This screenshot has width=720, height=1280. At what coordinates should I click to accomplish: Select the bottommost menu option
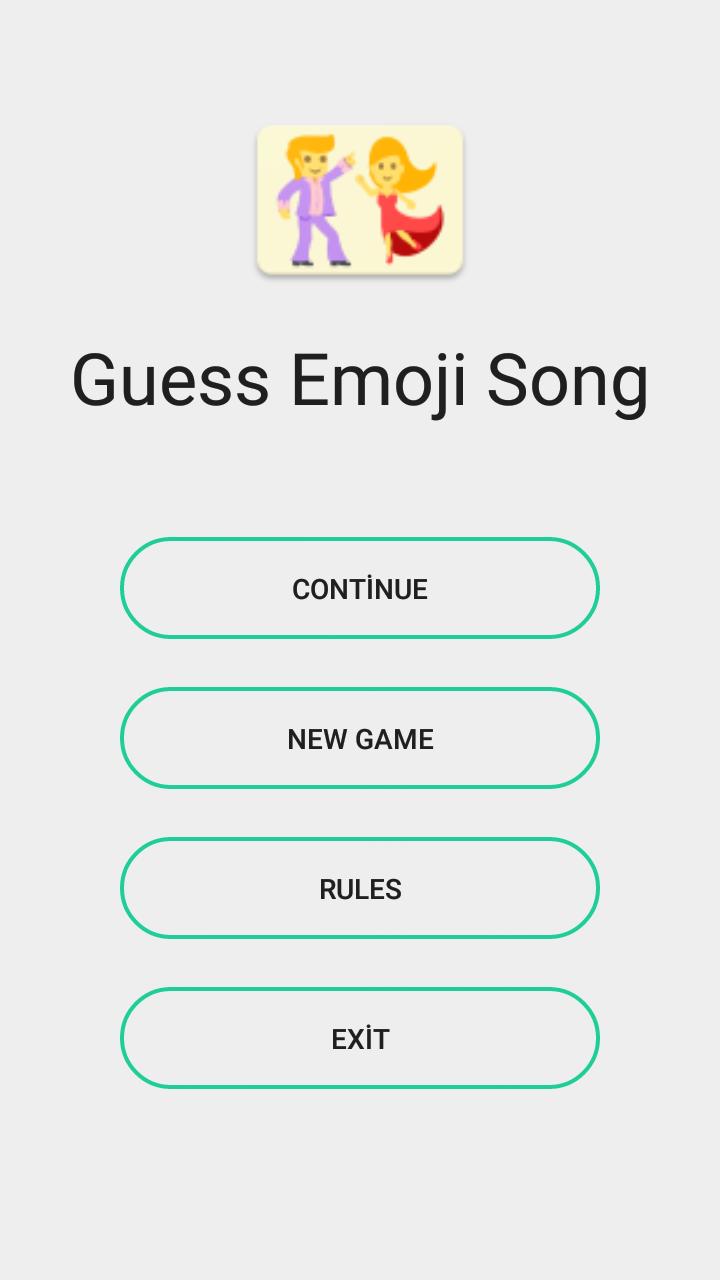coord(360,1038)
